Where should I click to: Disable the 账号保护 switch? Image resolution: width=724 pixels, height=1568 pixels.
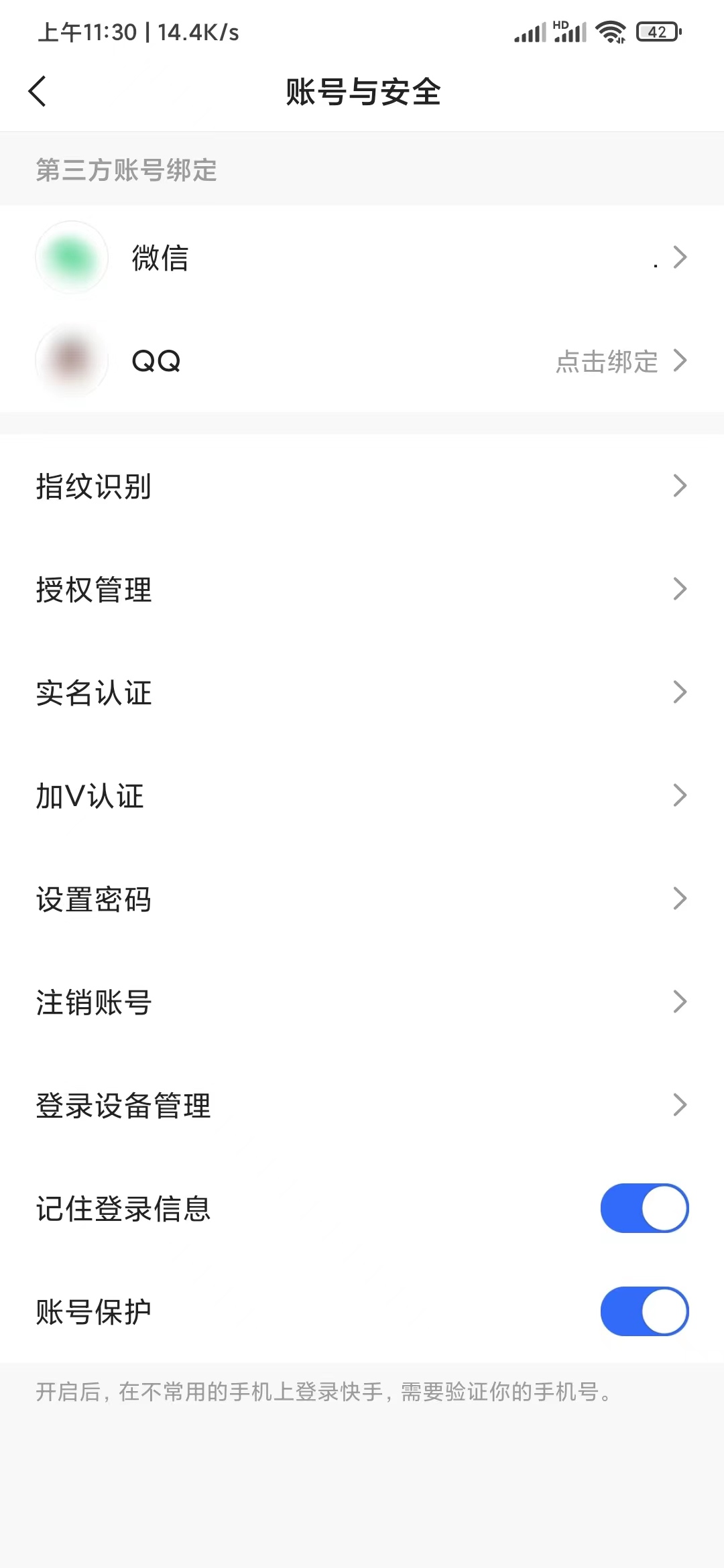644,1311
